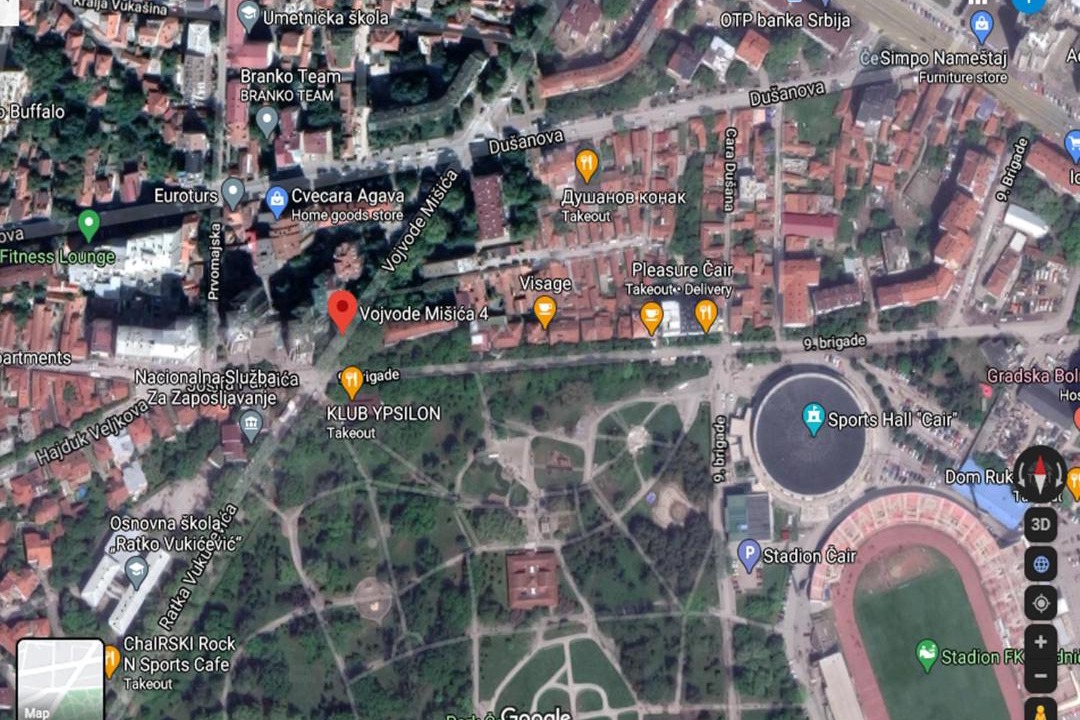This screenshot has width=1080, height=720.
Task: Center the map on my location
Action: click(1041, 603)
